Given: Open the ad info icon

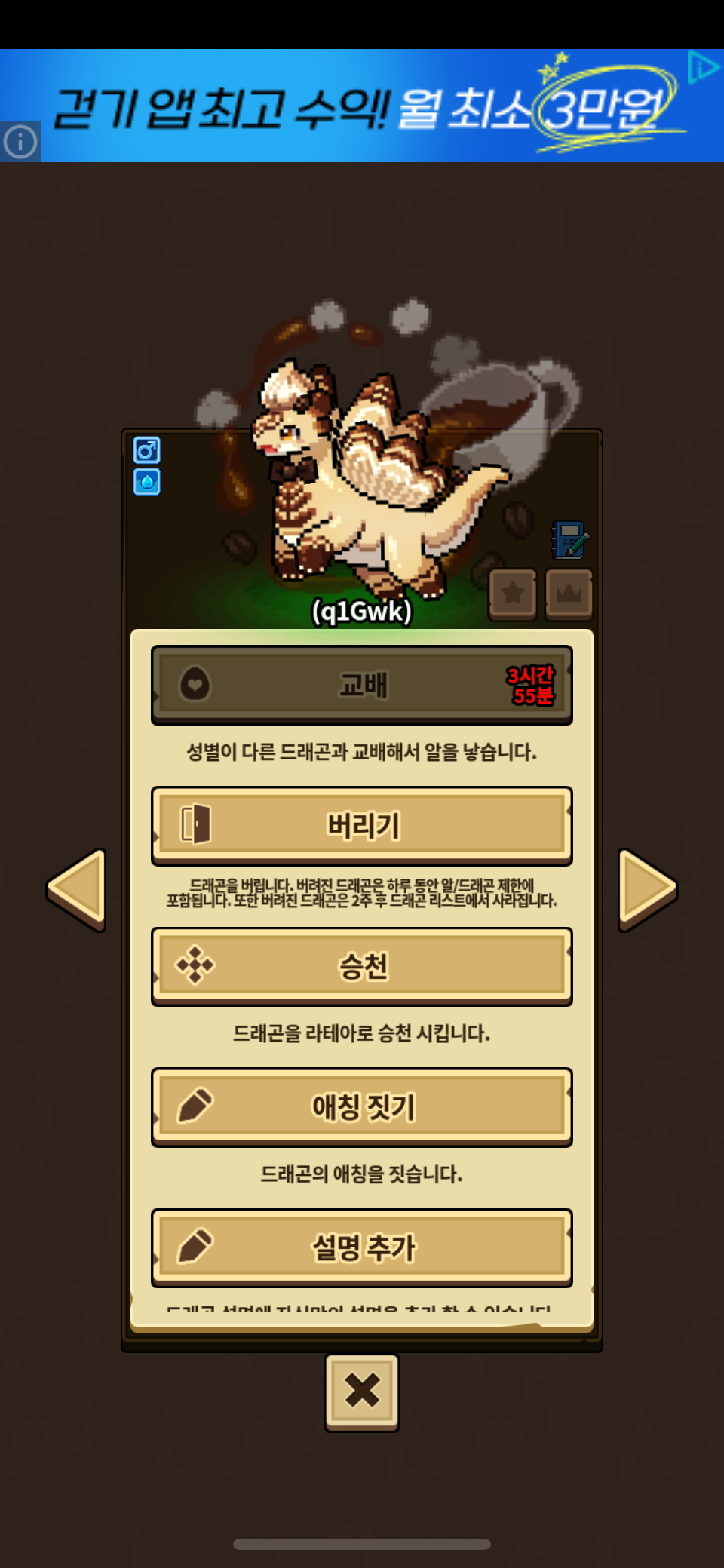Looking at the screenshot, I should pos(20,142).
